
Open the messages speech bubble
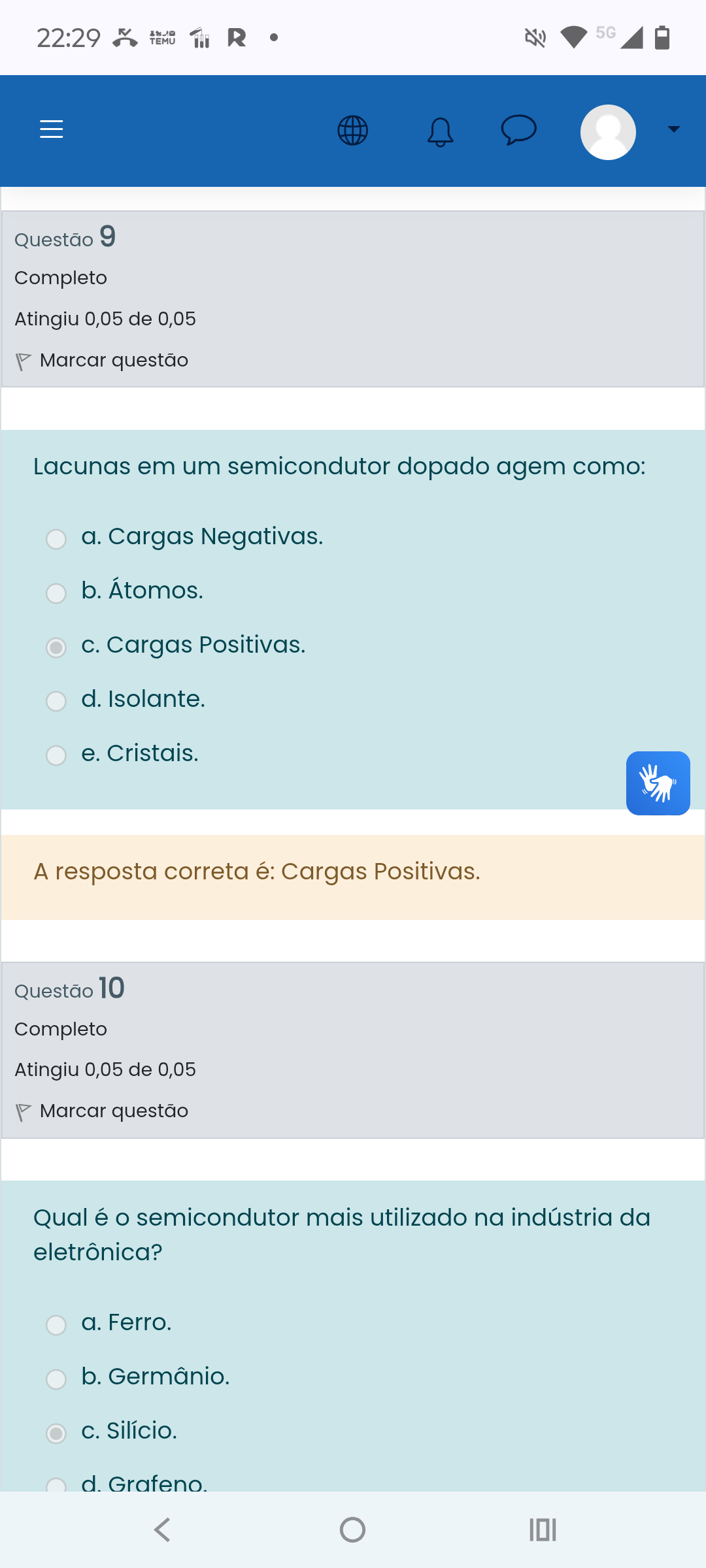tap(518, 129)
